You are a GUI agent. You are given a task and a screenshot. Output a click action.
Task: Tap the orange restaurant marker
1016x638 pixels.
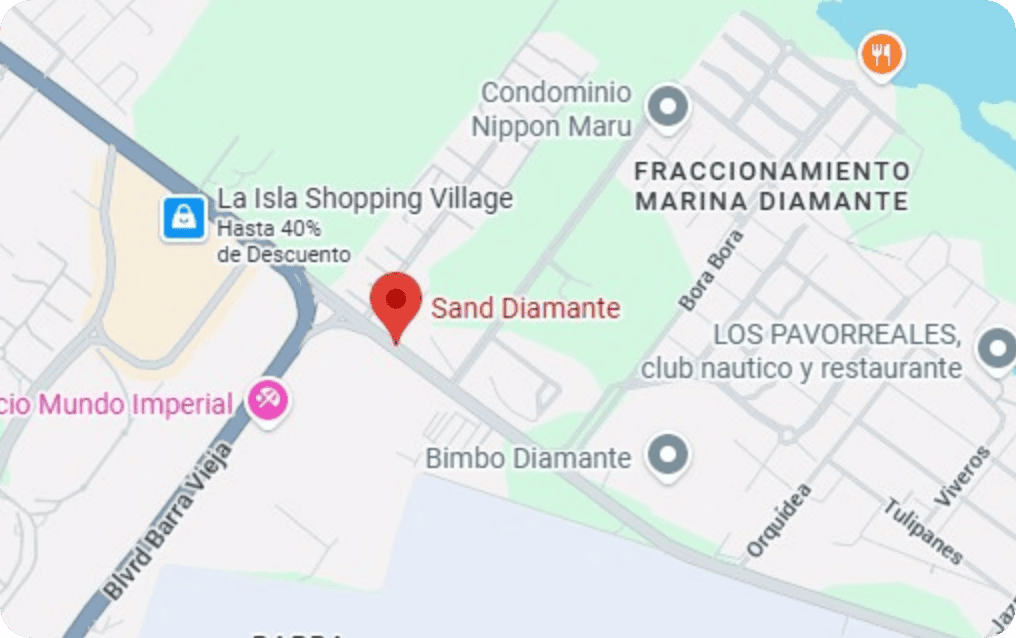(x=881, y=54)
